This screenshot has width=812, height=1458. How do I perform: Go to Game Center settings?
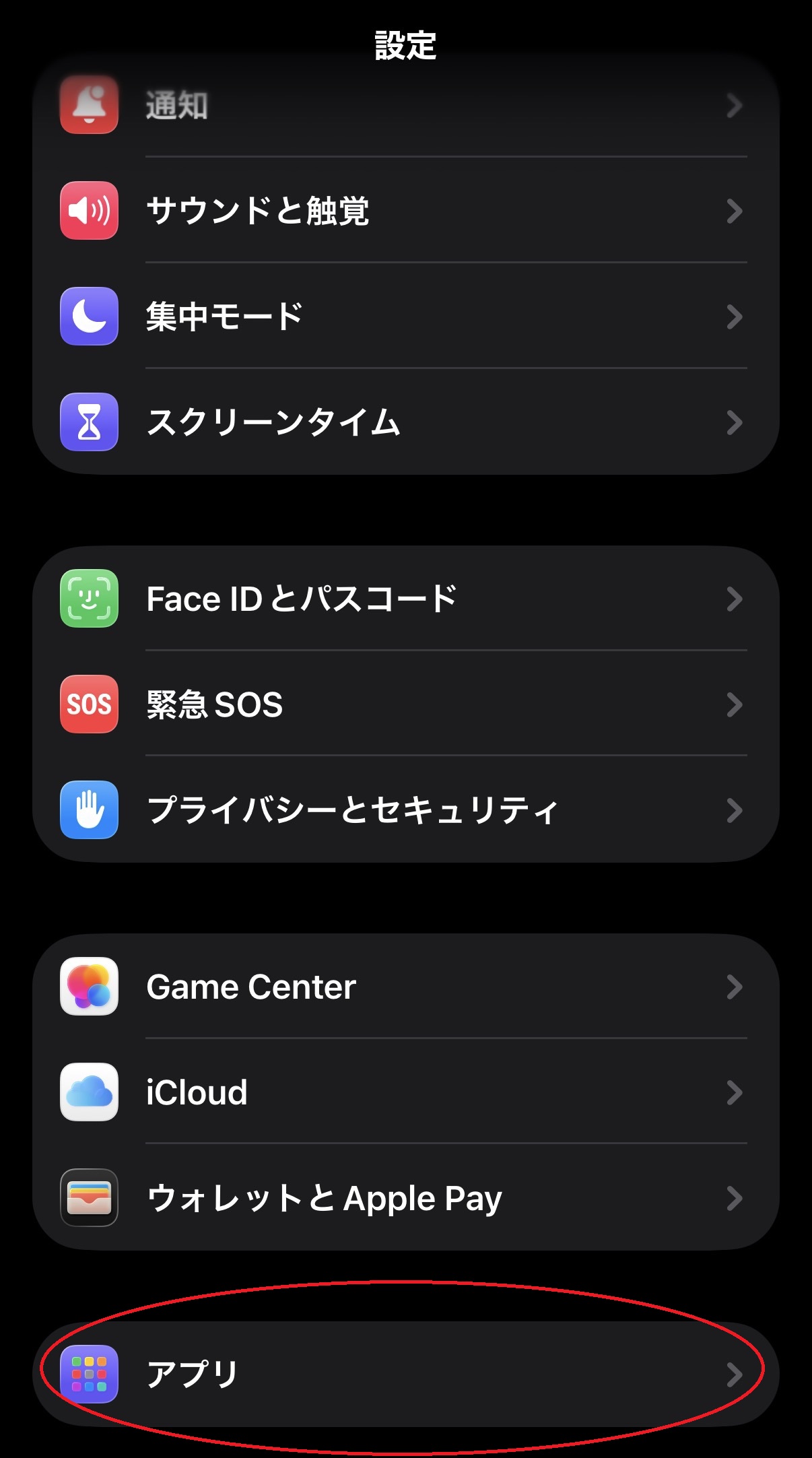pyautogui.click(x=404, y=987)
